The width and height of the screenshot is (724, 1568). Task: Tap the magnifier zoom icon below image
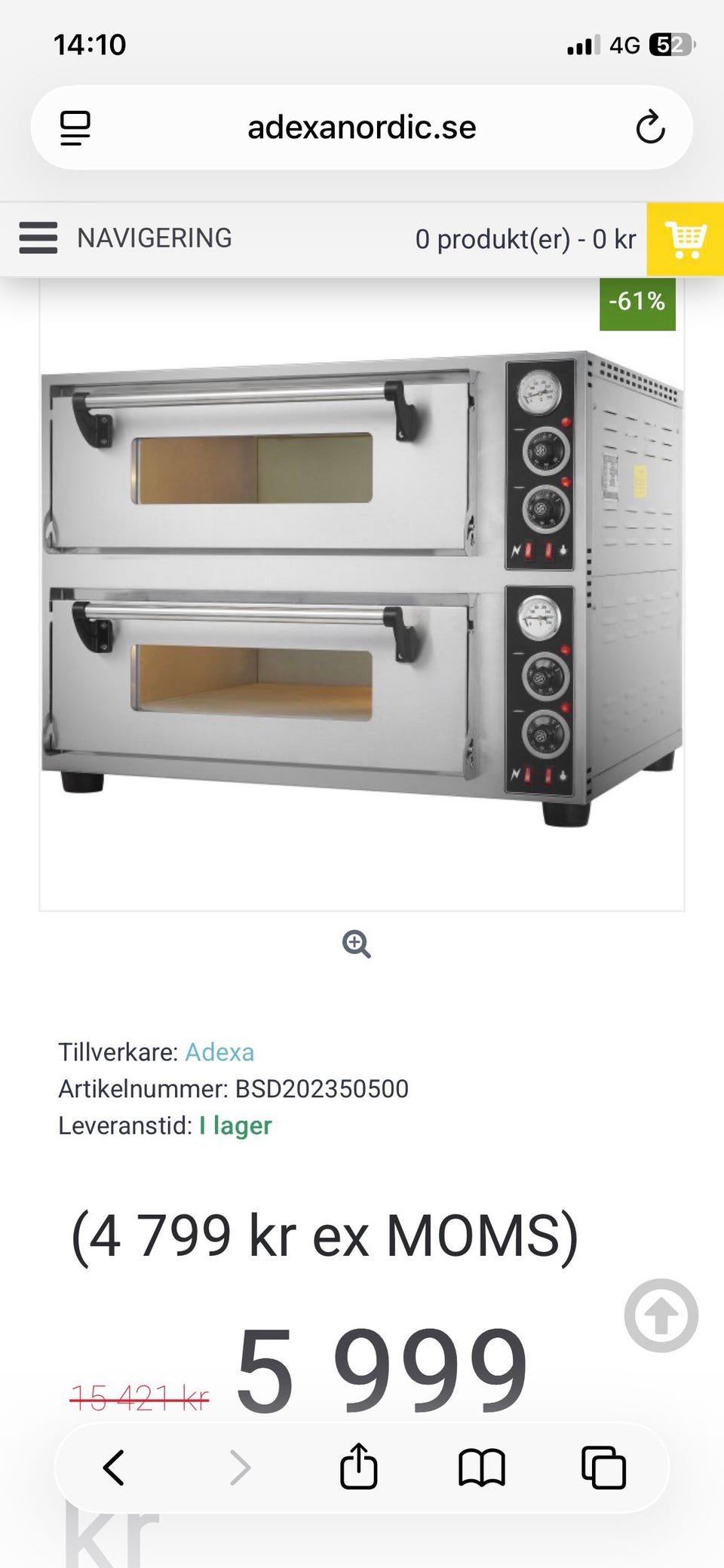pyautogui.click(x=356, y=944)
